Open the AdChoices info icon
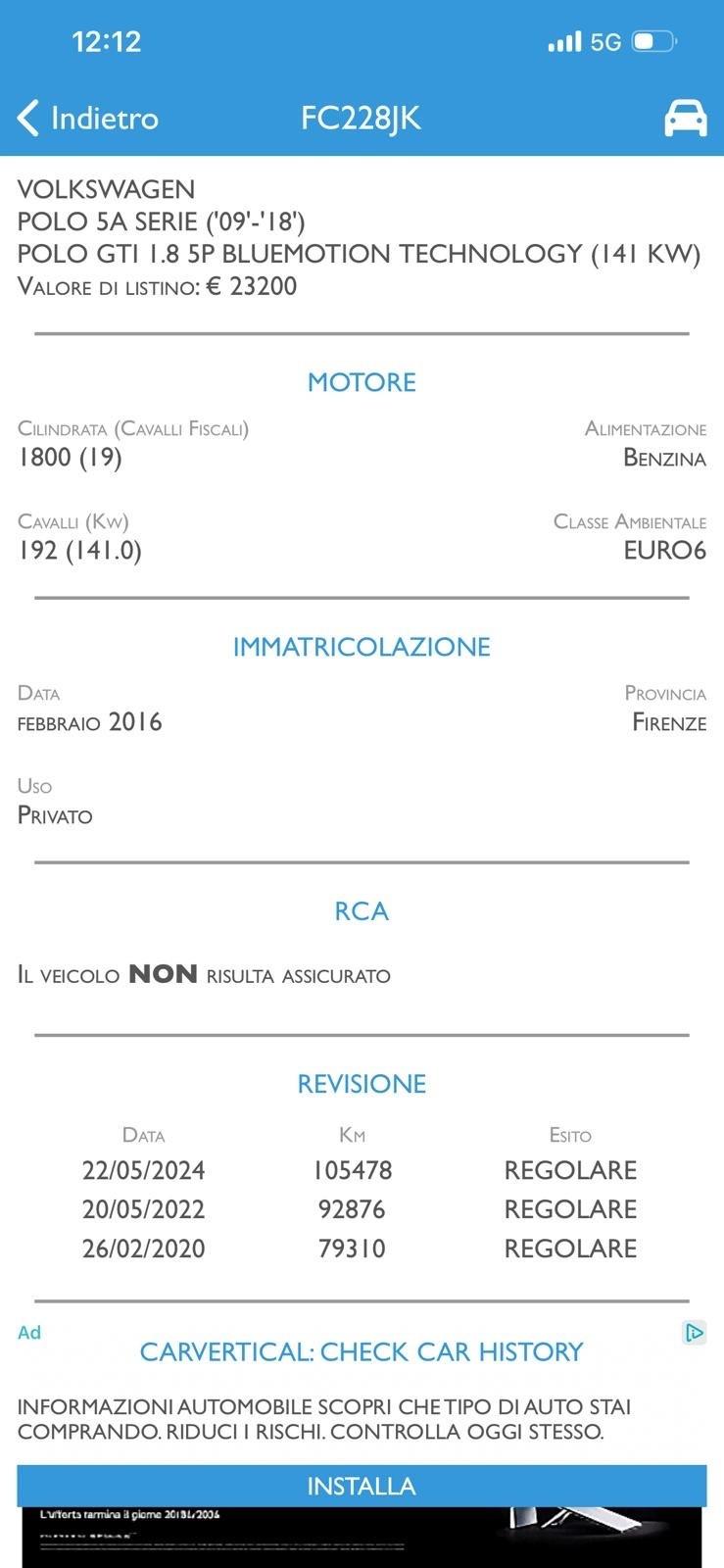The height and width of the screenshot is (1568, 724). [694, 1332]
